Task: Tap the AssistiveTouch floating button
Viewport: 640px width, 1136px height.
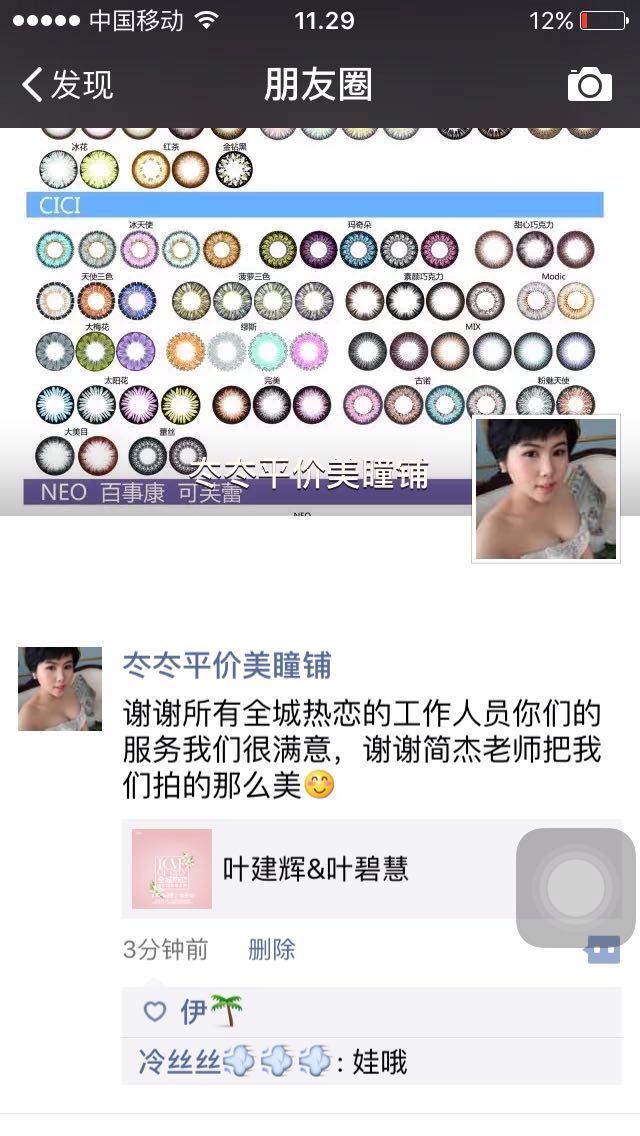Action: (x=575, y=887)
